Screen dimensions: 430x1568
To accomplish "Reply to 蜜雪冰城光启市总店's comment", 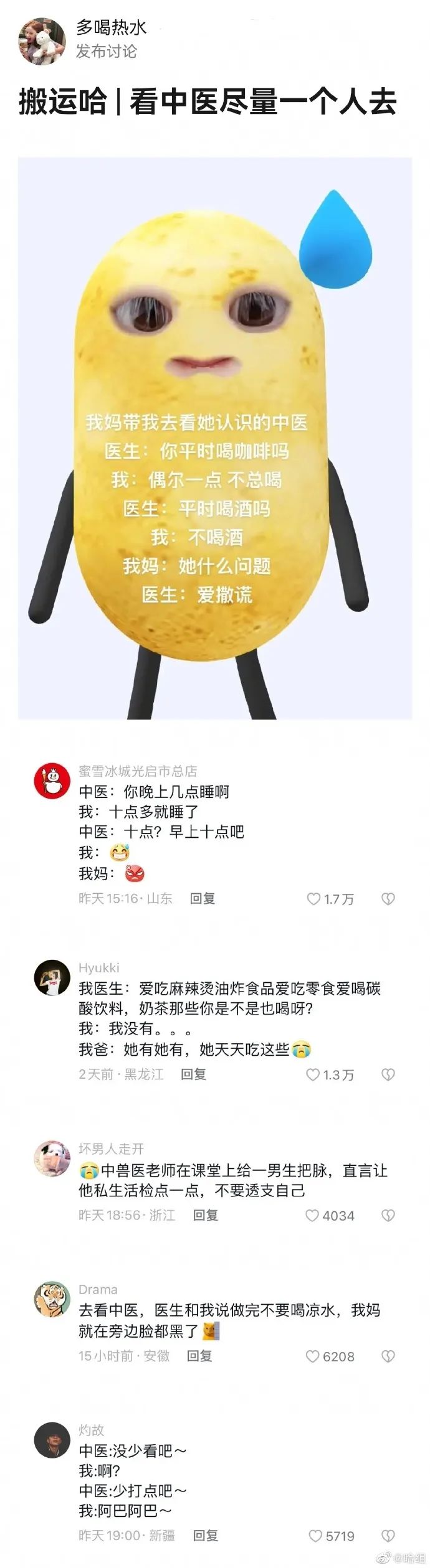I will coord(203,898).
